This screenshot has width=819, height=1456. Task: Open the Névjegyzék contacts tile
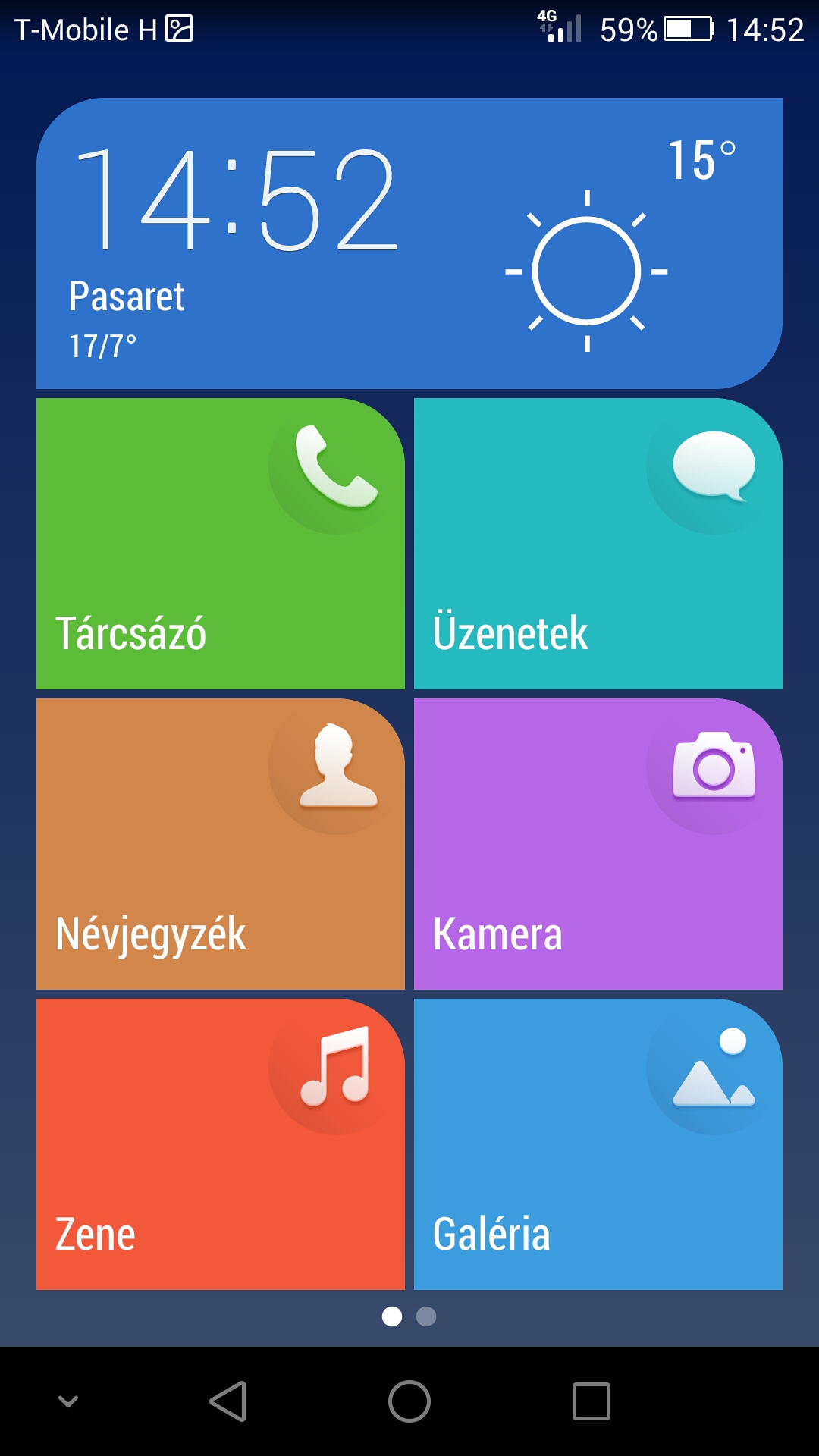tap(221, 844)
